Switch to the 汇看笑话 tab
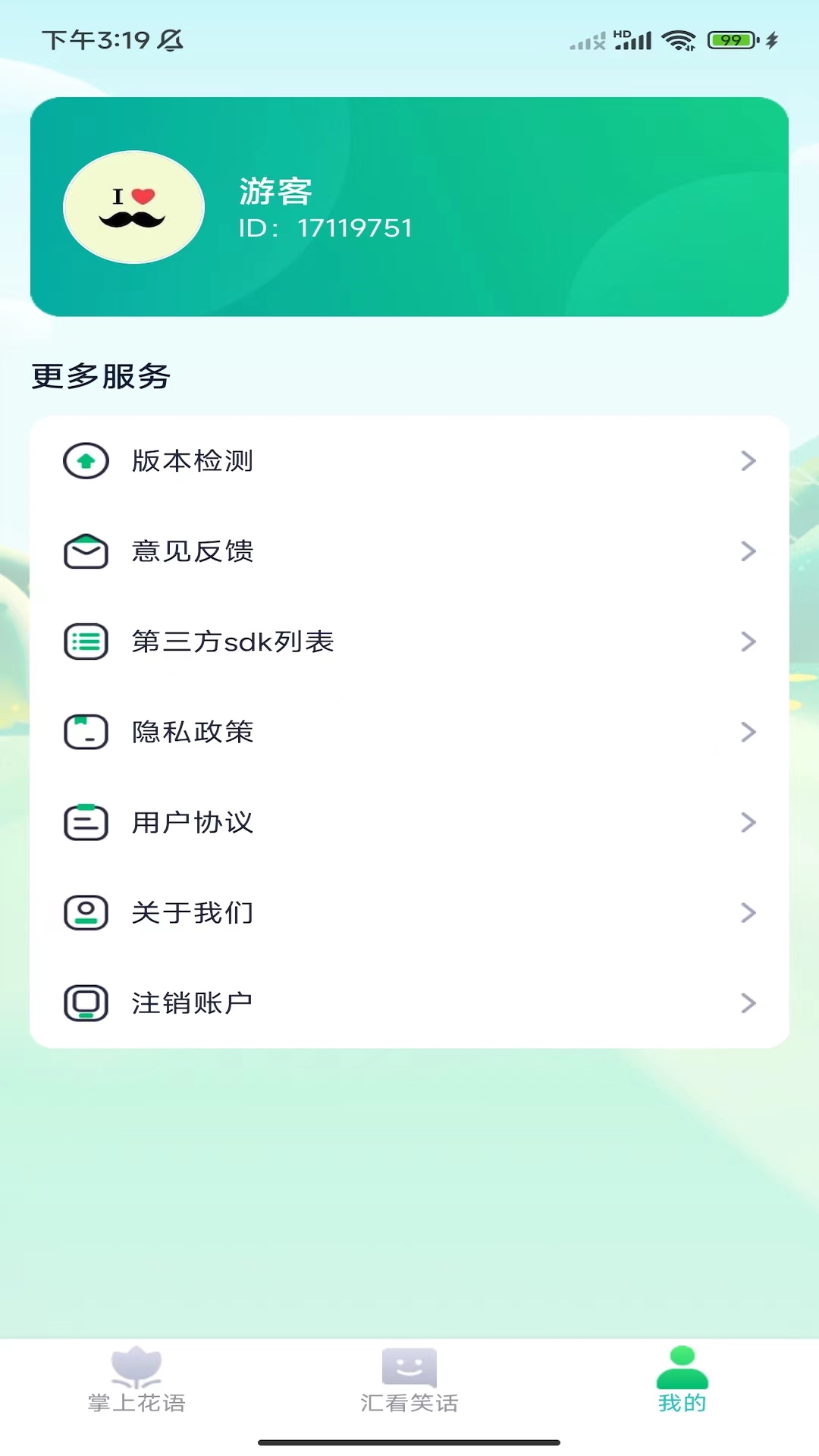This screenshot has width=819, height=1456. [409, 1380]
